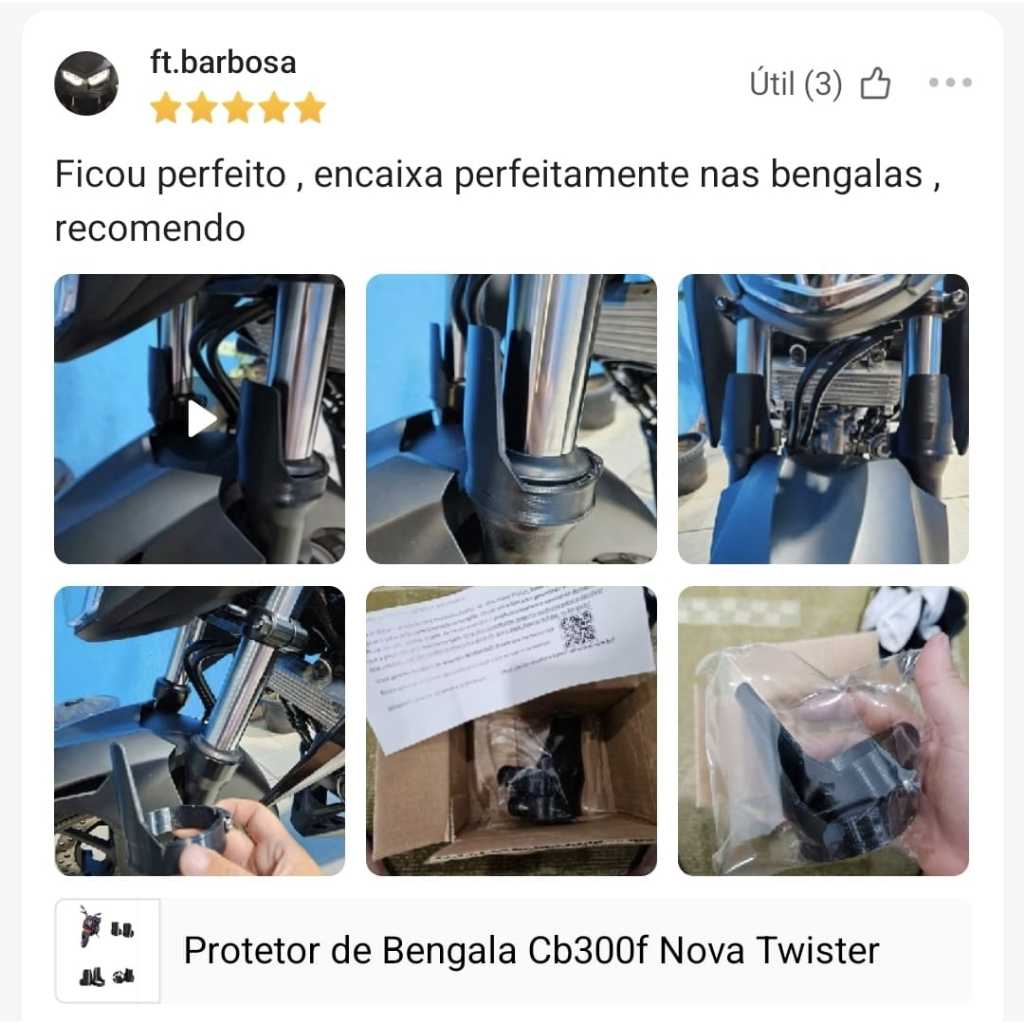
Task: Open ft.barbosa's profile avatar
Action: pyautogui.click(x=86, y=83)
